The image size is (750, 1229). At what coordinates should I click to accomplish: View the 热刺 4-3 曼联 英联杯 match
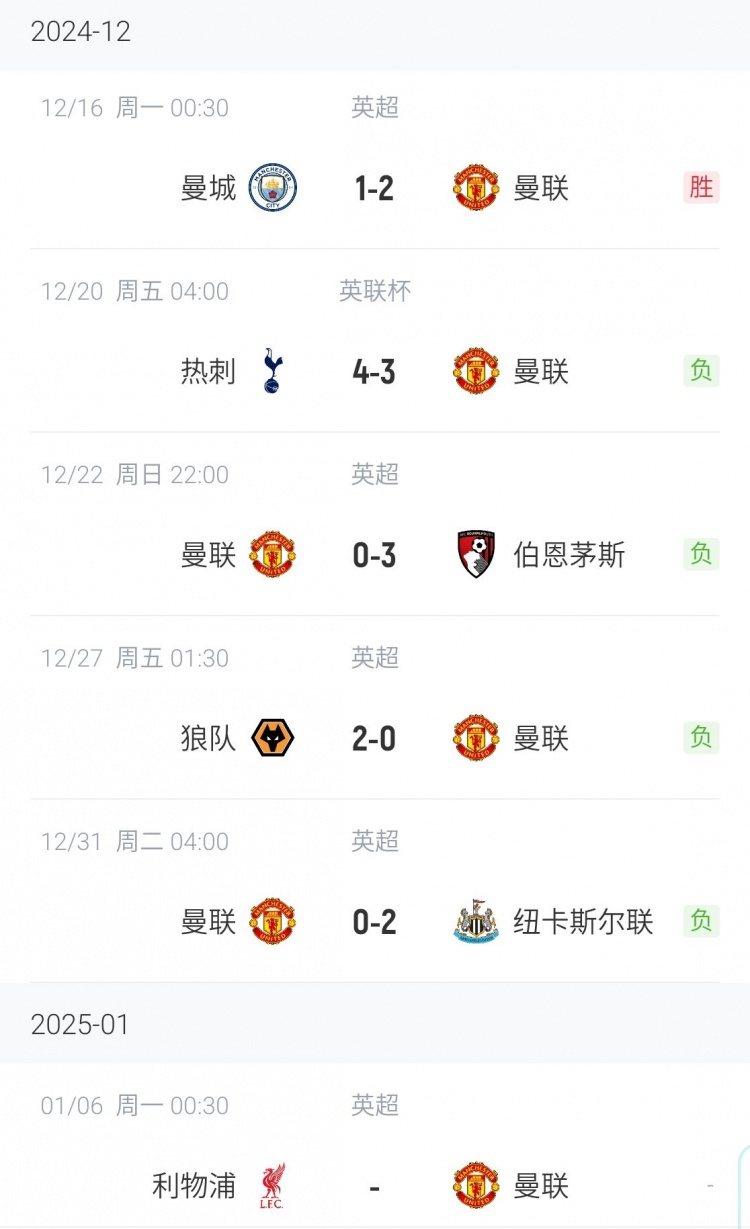tap(374, 372)
